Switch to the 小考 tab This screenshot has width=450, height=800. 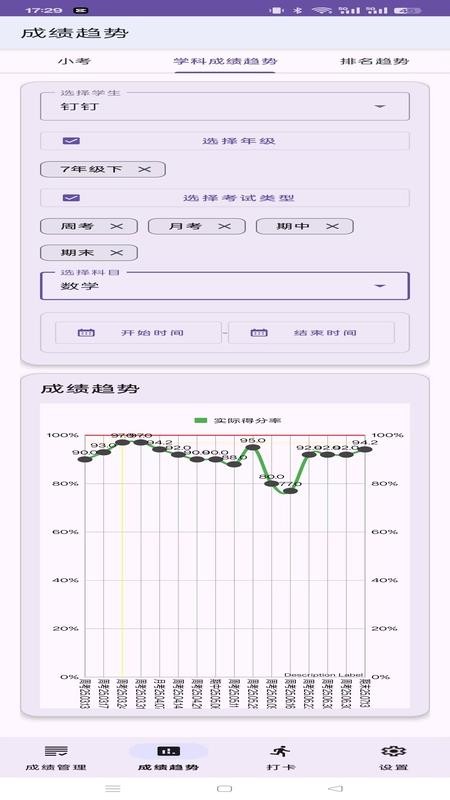tap(74, 61)
